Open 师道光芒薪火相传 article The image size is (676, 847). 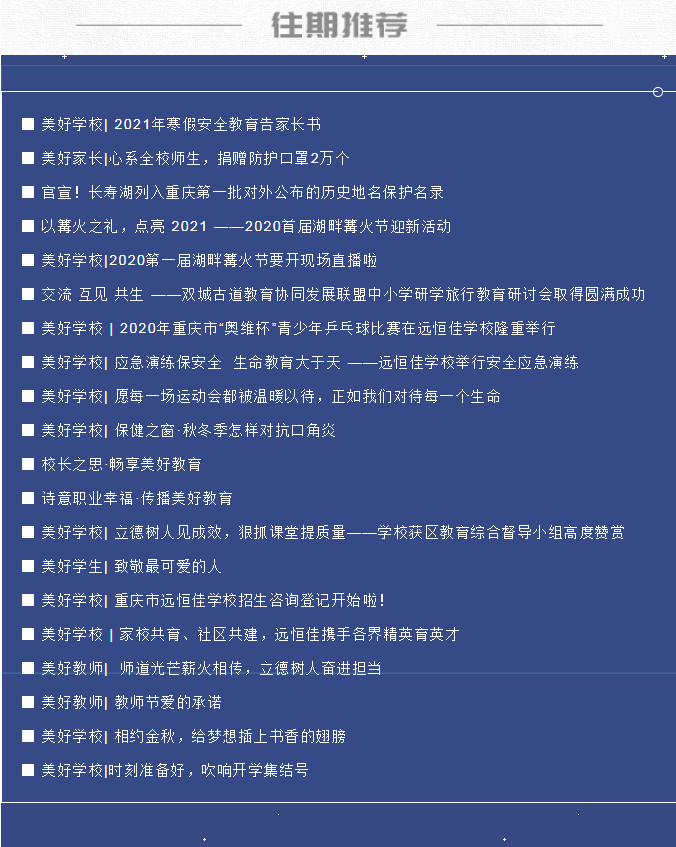coord(211,668)
